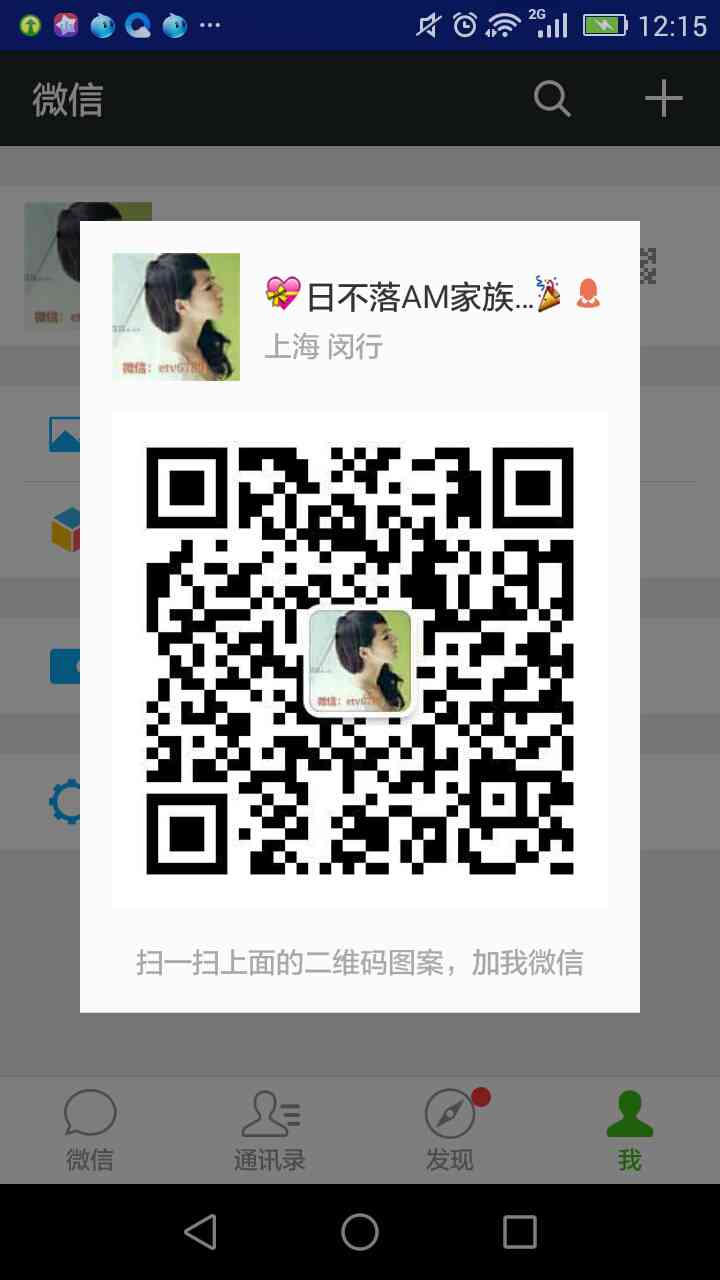Open the 发现 discover tab
Viewport: 720px width, 1280px height.
450,1130
